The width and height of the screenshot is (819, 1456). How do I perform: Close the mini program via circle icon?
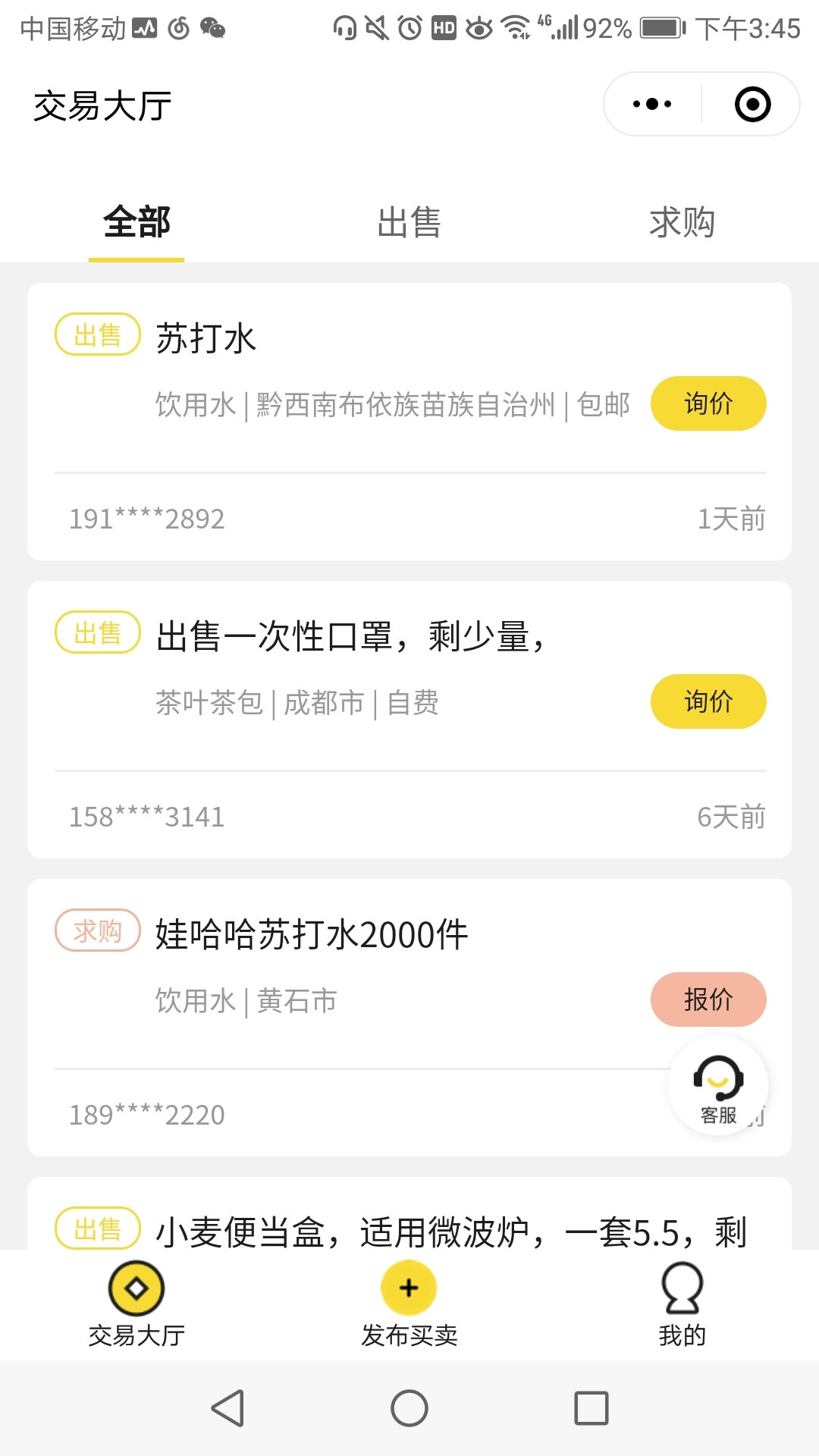pos(752,104)
